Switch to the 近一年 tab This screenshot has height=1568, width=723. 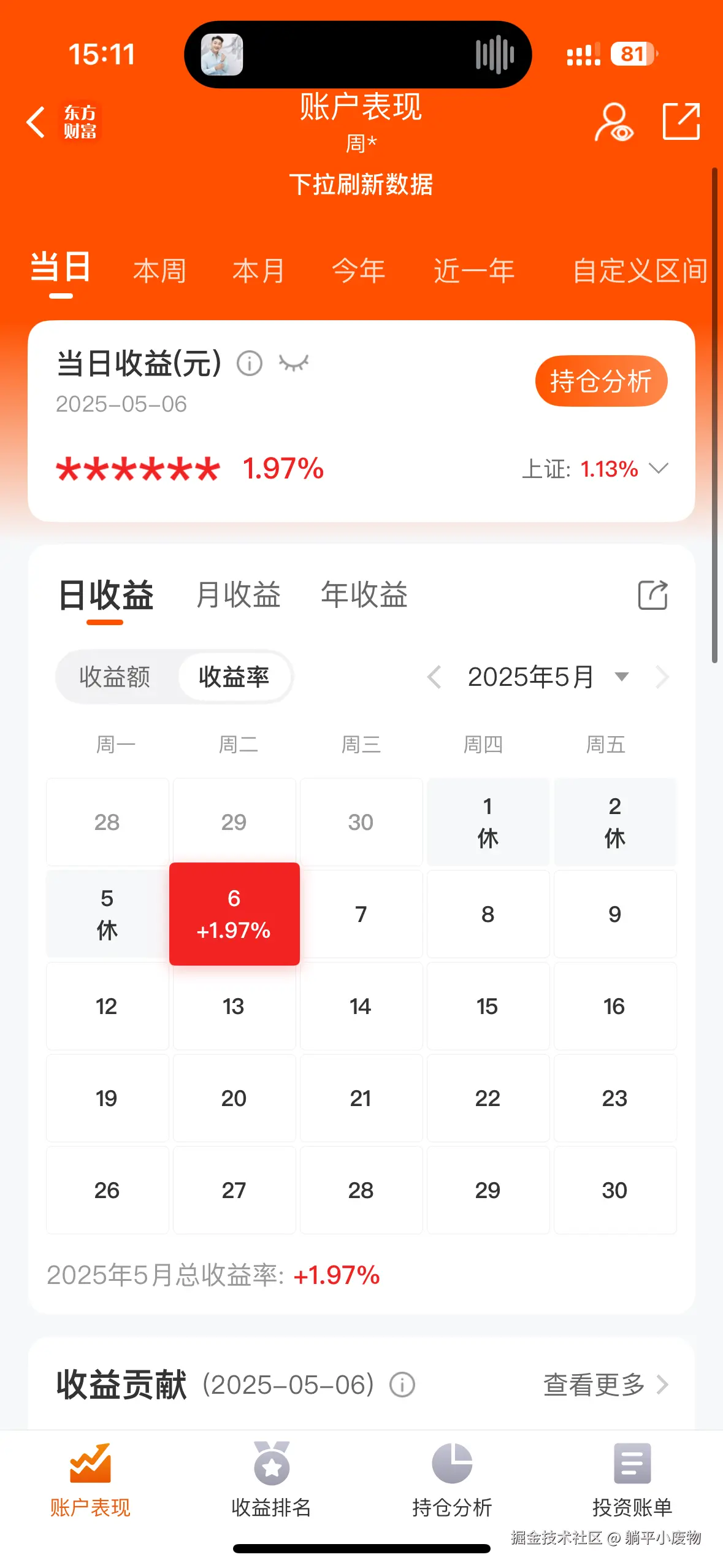coord(473,270)
